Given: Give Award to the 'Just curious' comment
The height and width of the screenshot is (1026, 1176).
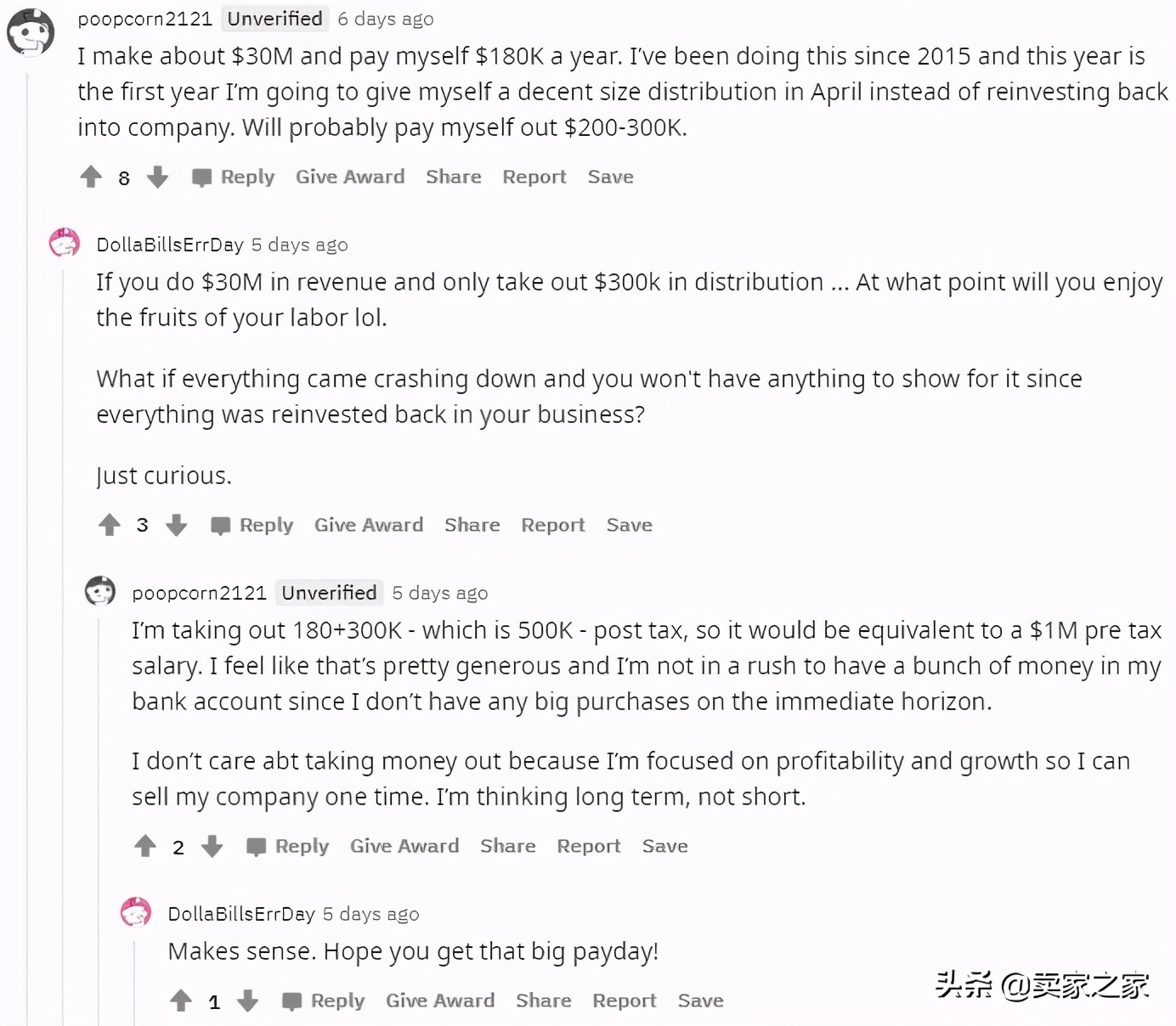Looking at the screenshot, I should click(x=369, y=525).
